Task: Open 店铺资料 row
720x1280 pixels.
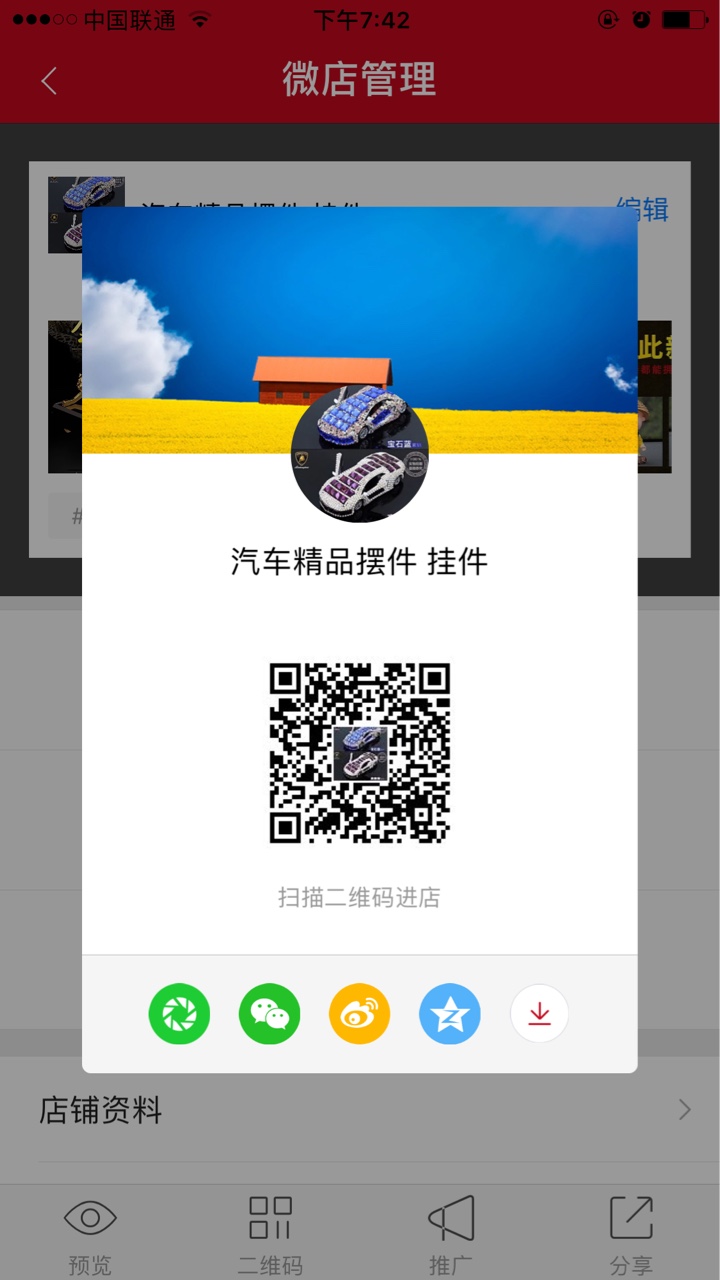Action: click(x=360, y=1110)
